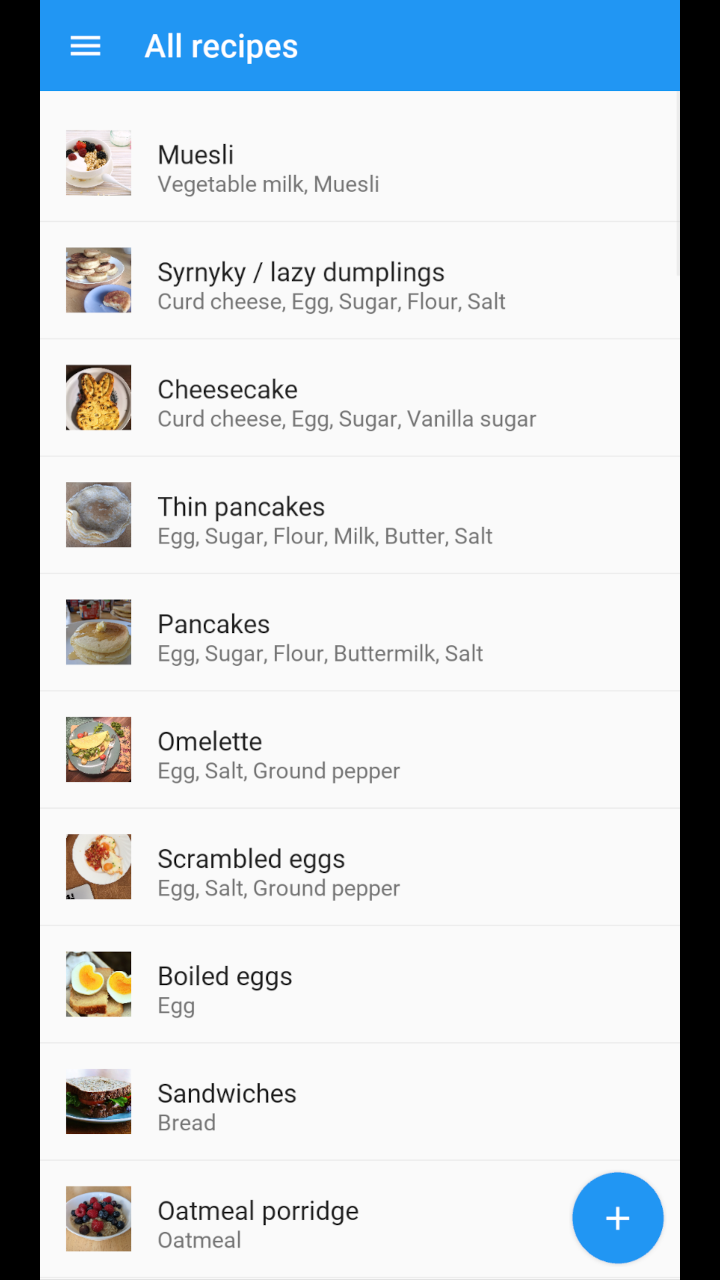The height and width of the screenshot is (1280, 720).
Task: Open the Boiled eggs recipe
Action: [360, 983]
